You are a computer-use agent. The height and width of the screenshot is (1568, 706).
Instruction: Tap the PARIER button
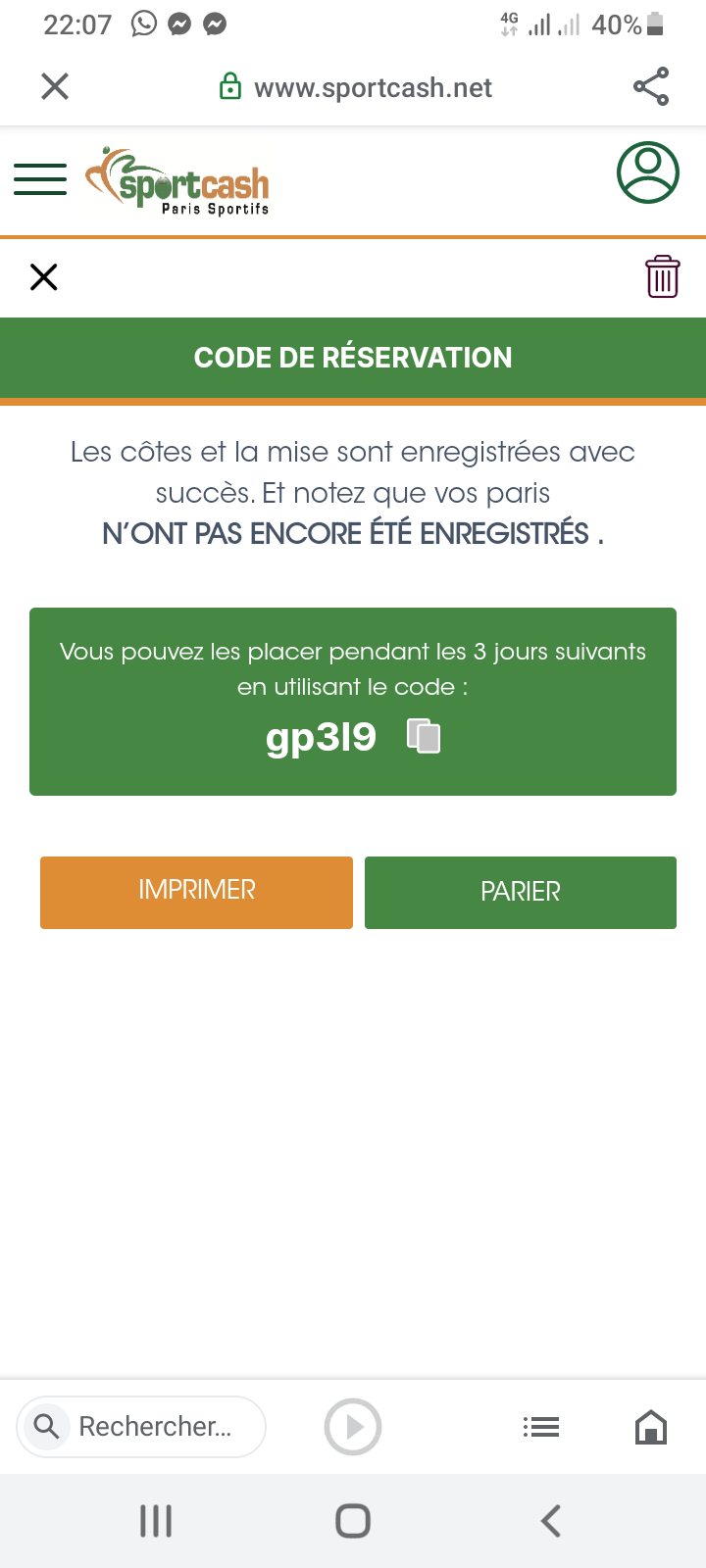tap(521, 892)
